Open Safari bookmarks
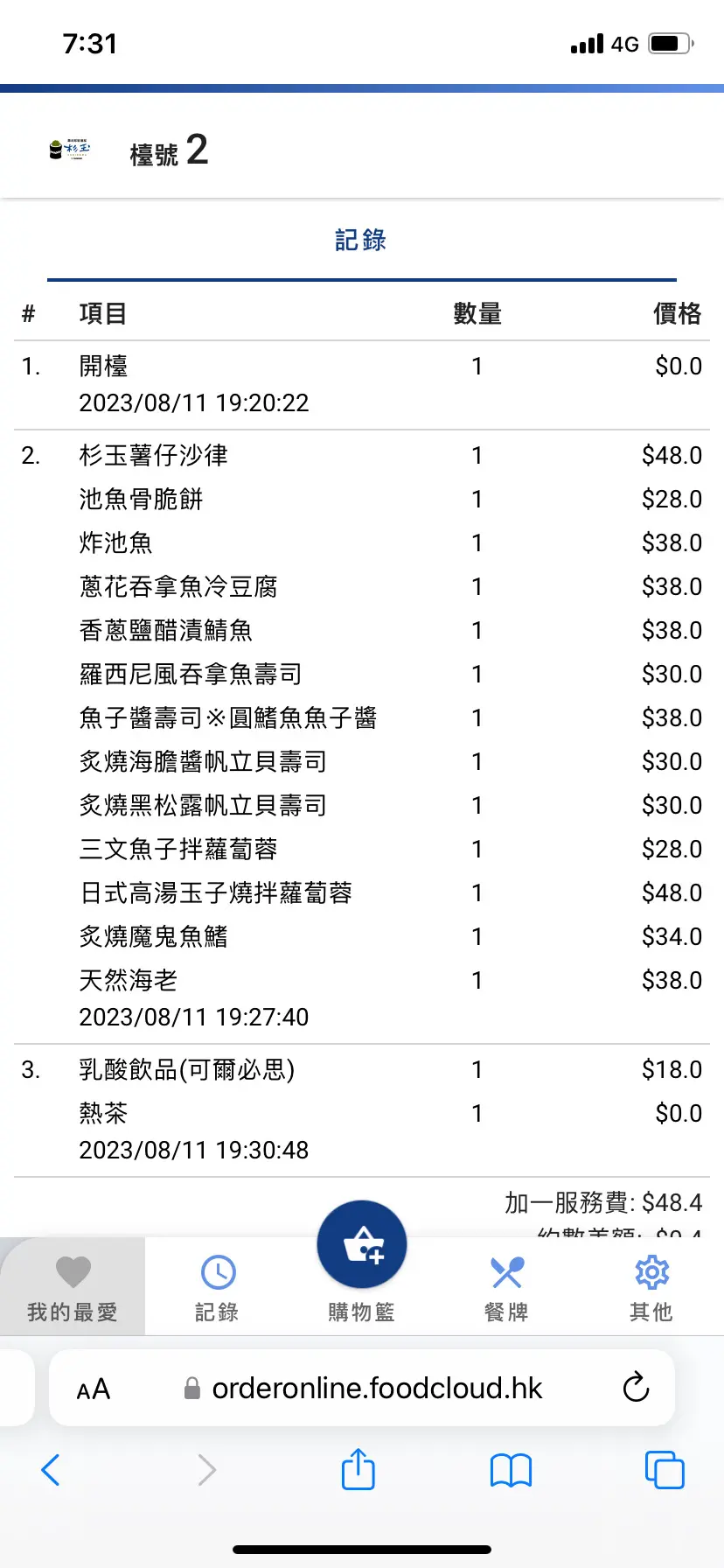The width and height of the screenshot is (724, 1568). tap(511, 1470)
